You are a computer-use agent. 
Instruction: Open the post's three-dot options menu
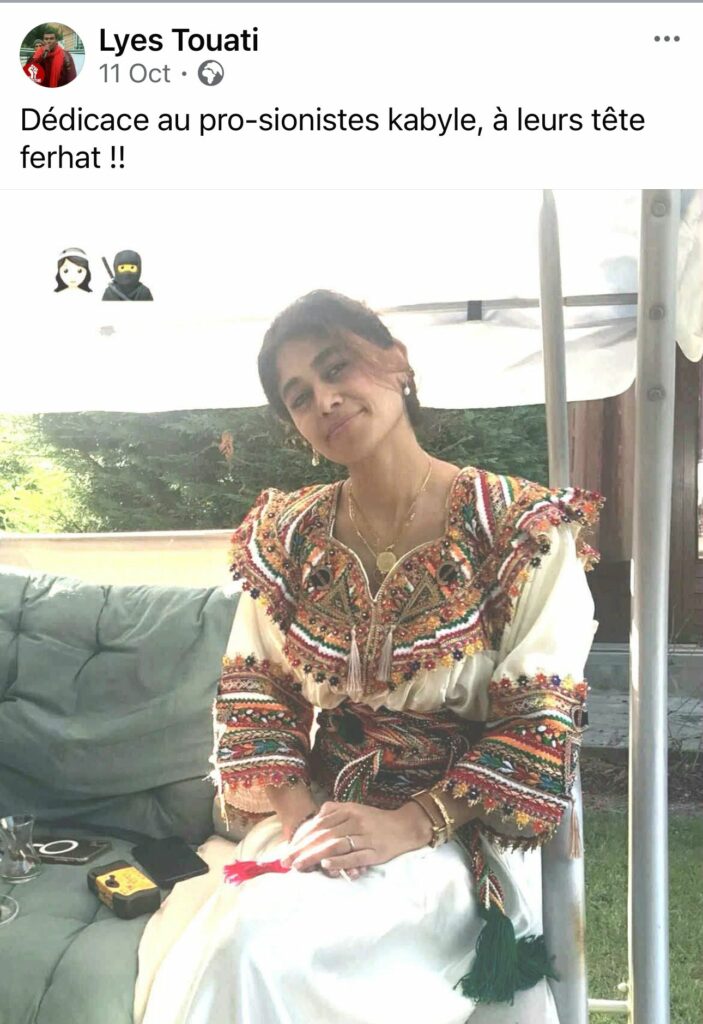[x=666, y=39]
